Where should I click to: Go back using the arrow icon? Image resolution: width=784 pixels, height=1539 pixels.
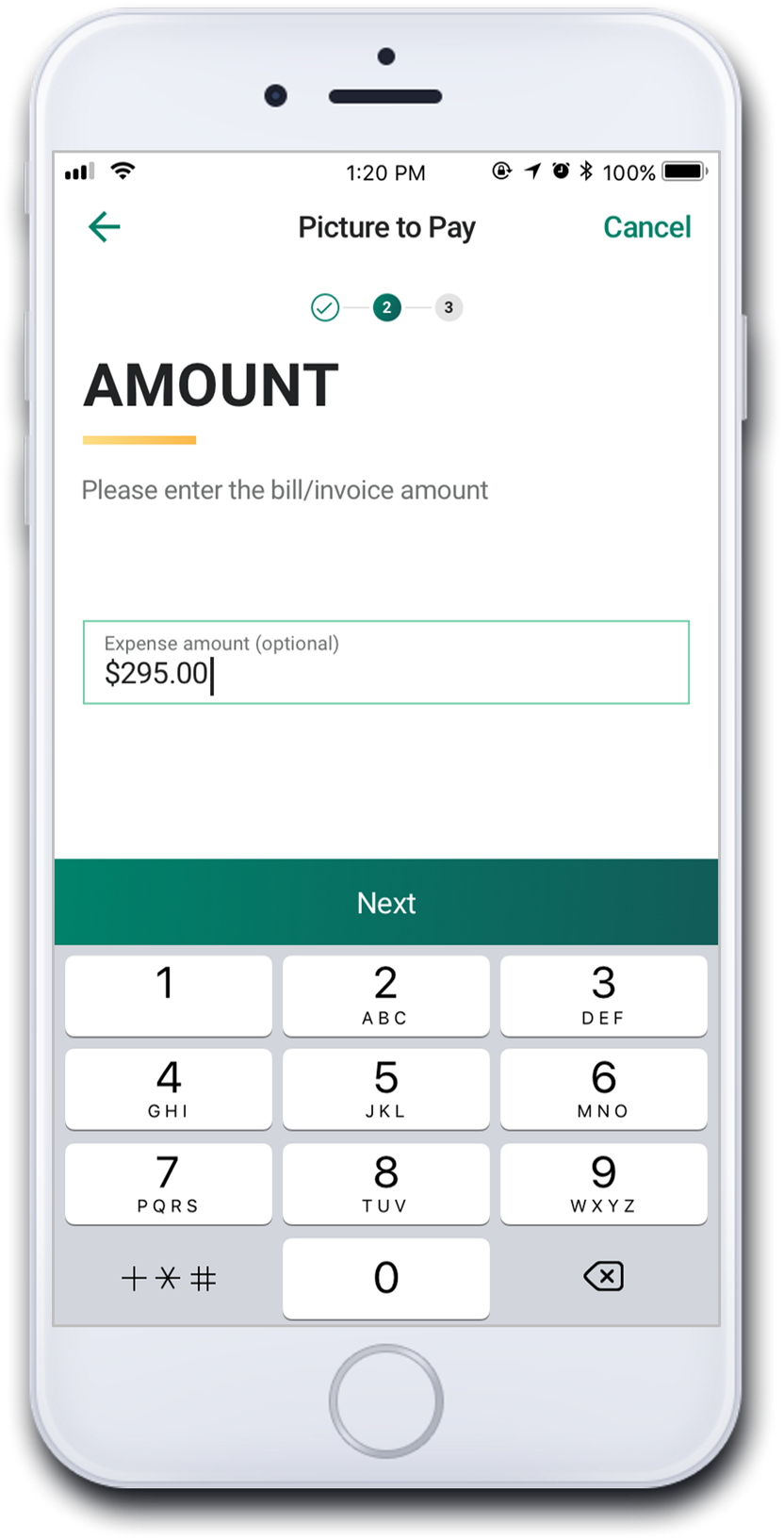click(x=104, y=227)
